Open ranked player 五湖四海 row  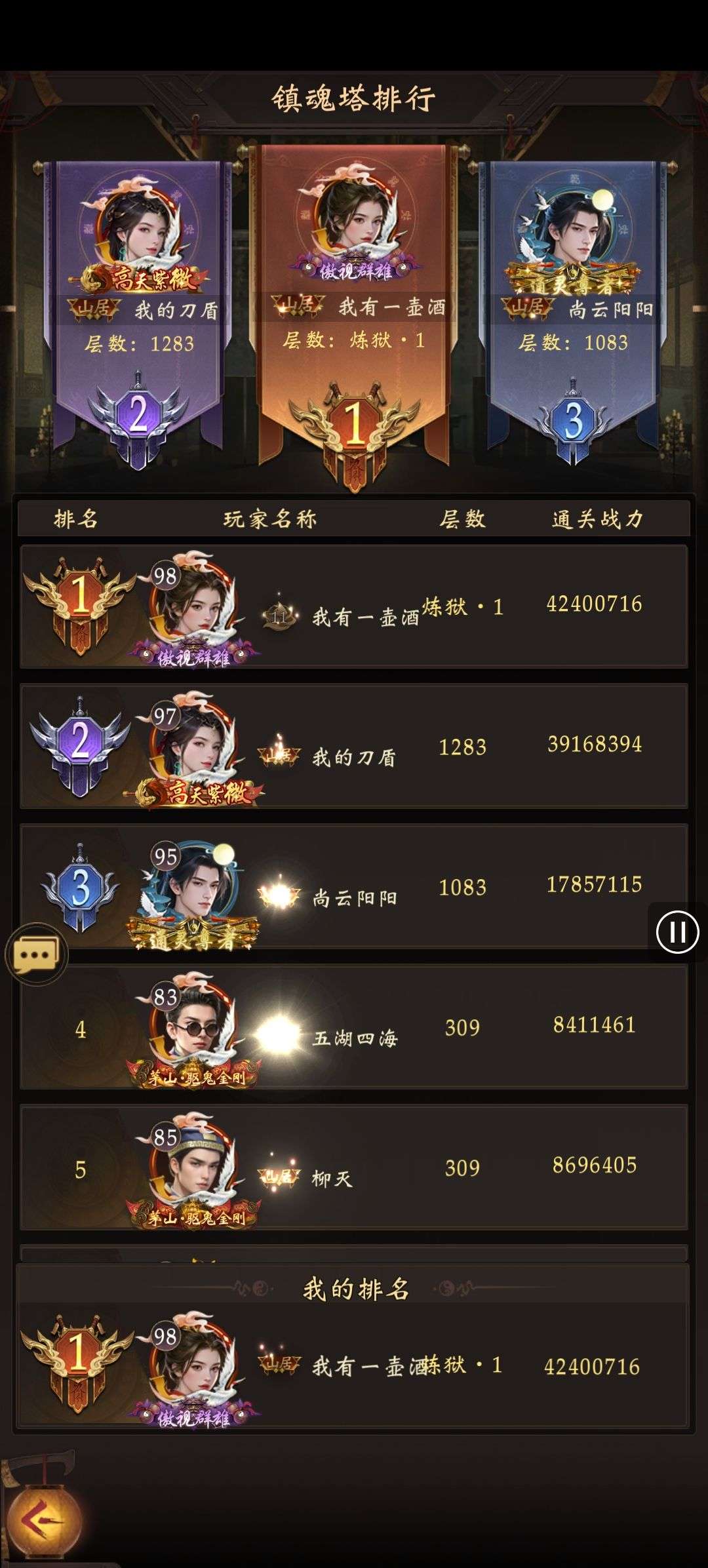click(354, 1027)
